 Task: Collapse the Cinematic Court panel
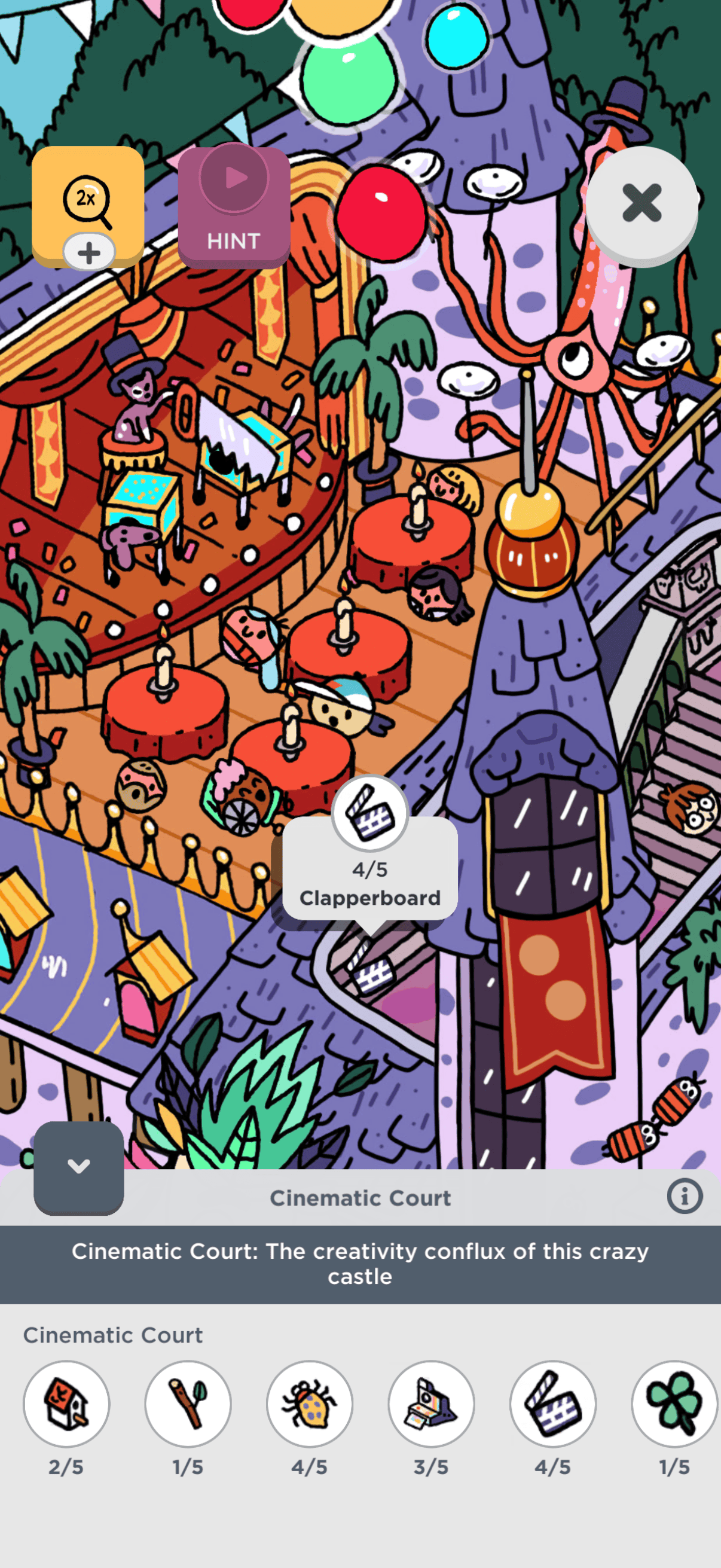pyautogui.click(x=78, y=1167)
